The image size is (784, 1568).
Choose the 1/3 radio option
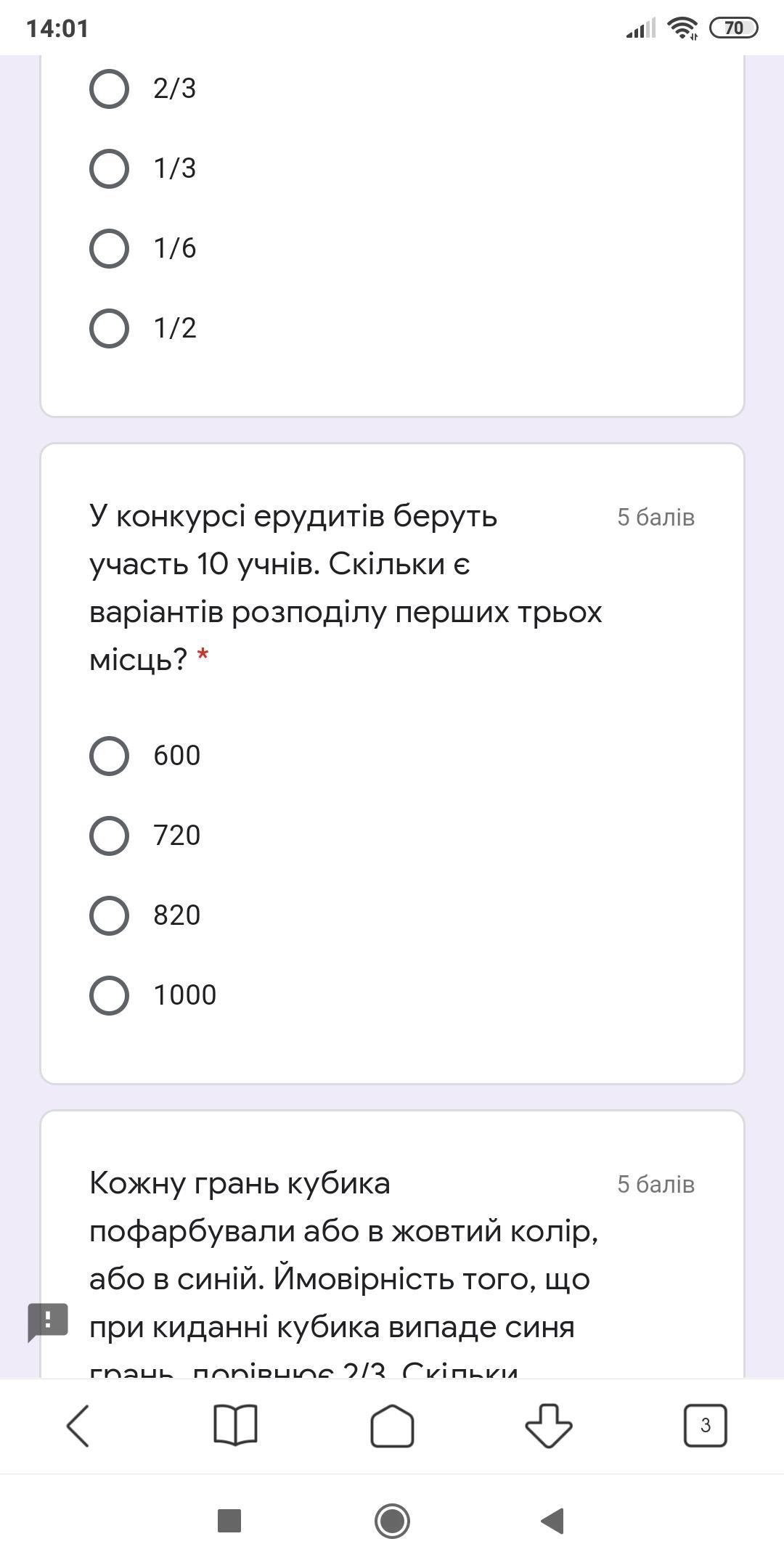click(109, 168)
